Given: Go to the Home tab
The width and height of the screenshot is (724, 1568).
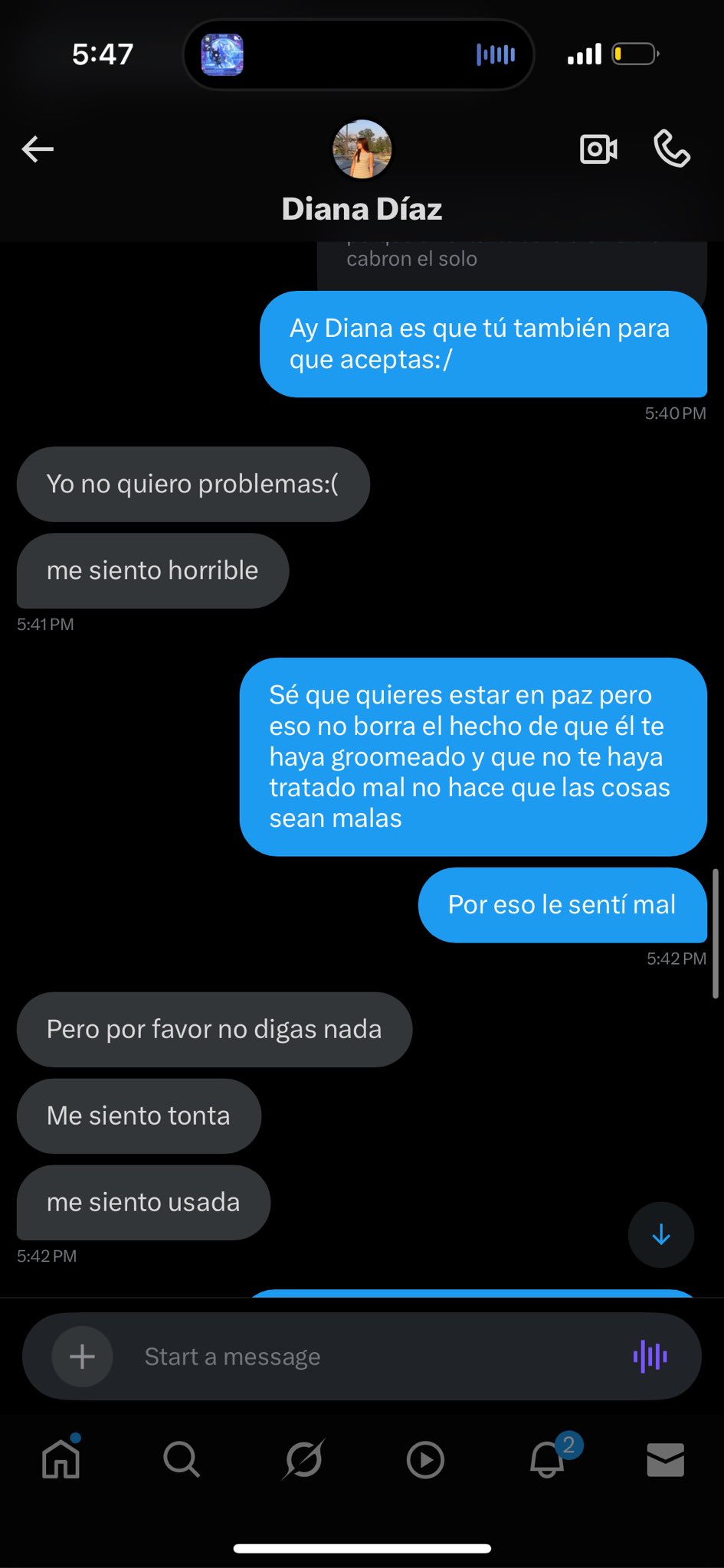Looking at the screenshot, I should [61, 1459].
